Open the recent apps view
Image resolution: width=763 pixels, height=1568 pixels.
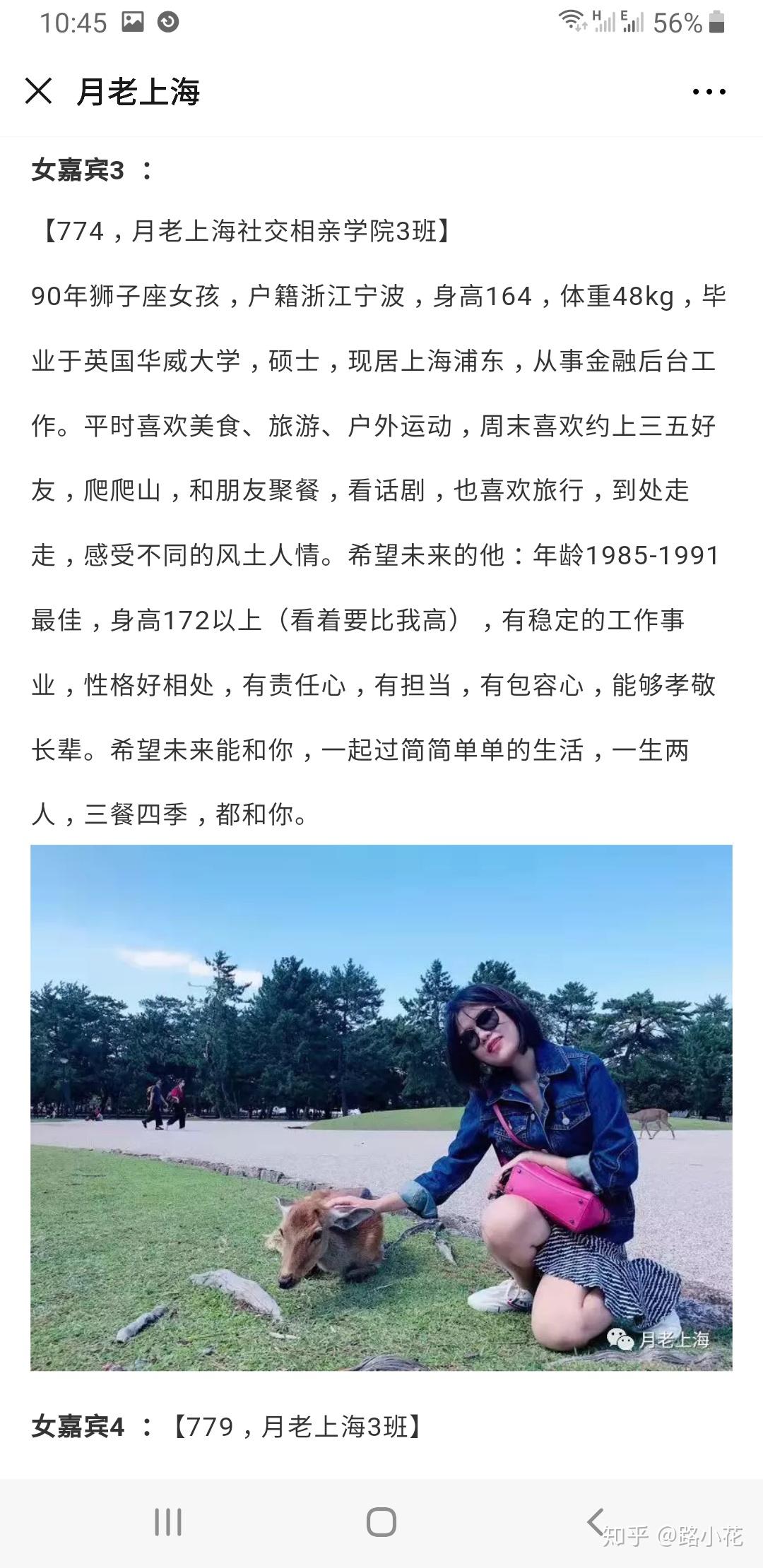[x=168, y=1522]
